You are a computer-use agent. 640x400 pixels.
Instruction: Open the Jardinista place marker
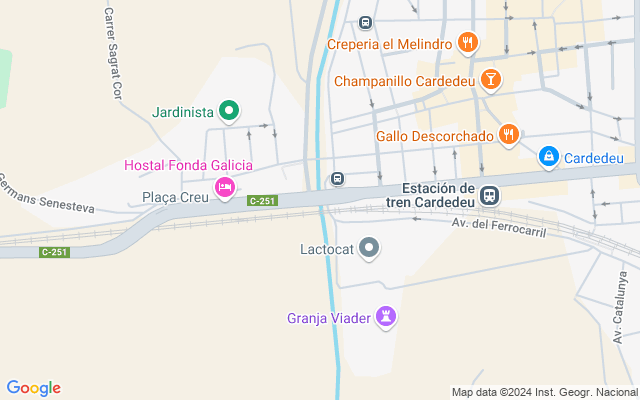click(x=229, y=110)
